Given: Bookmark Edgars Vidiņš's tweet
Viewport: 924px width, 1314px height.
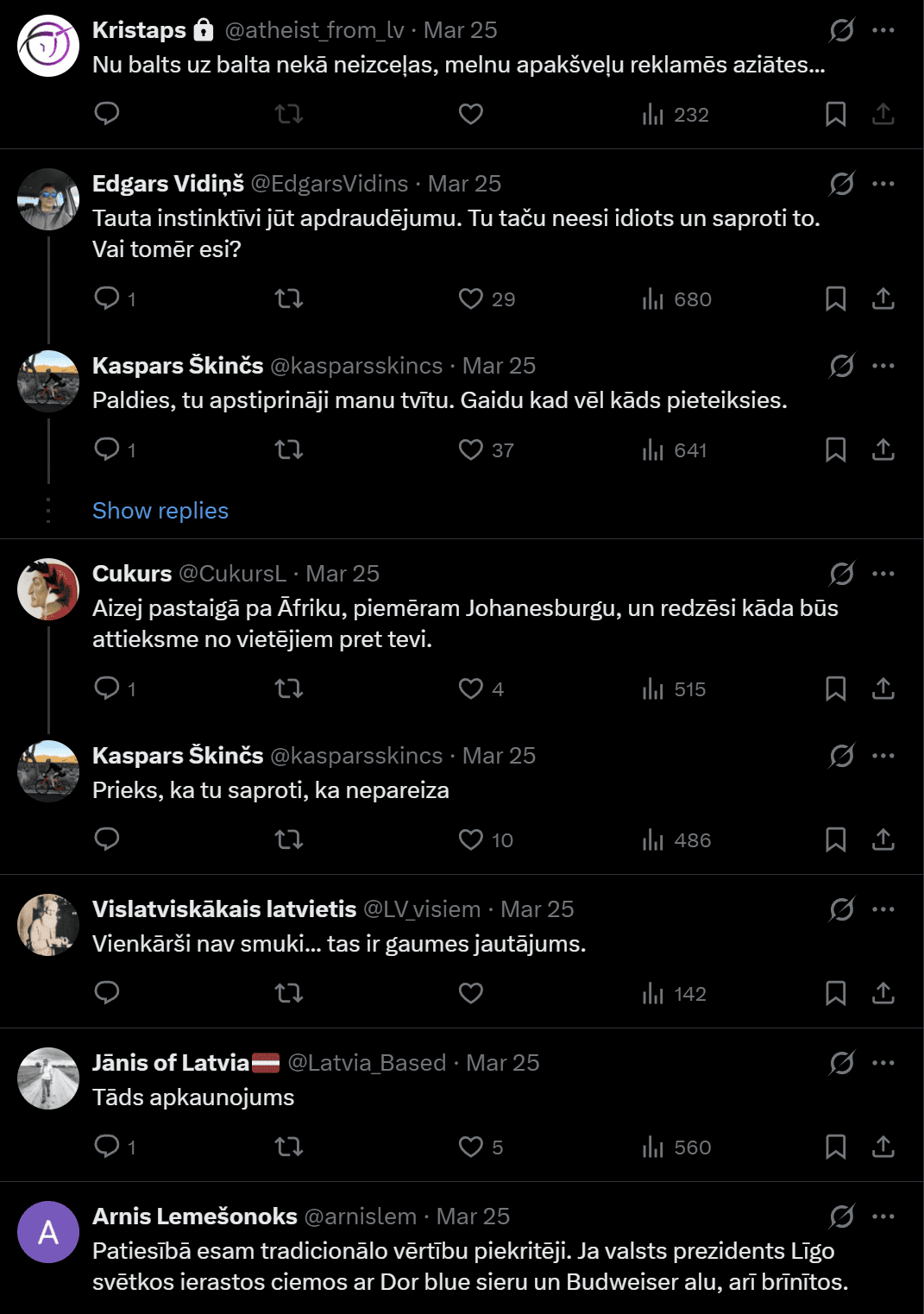Looking at the screenshot, I should (x=835, y=299).
